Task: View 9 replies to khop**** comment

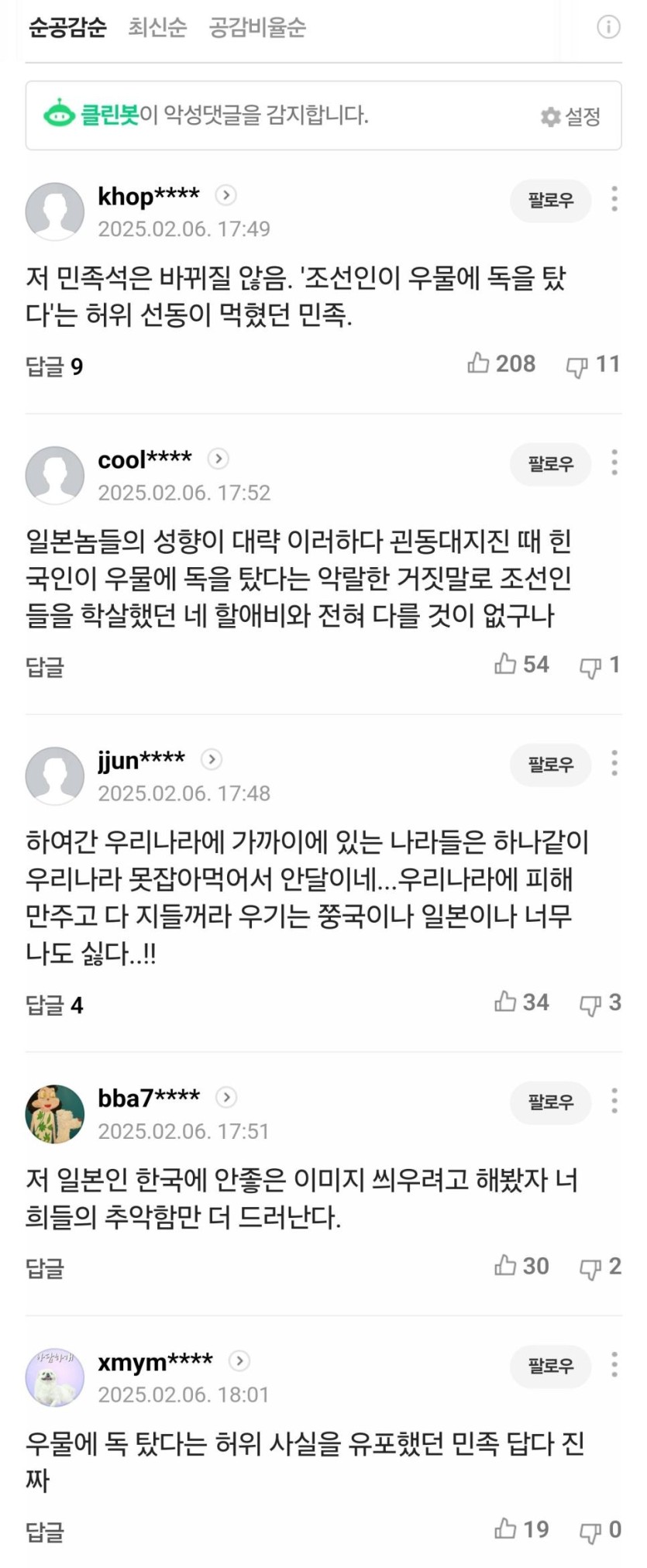Action: tap(54, 366)
